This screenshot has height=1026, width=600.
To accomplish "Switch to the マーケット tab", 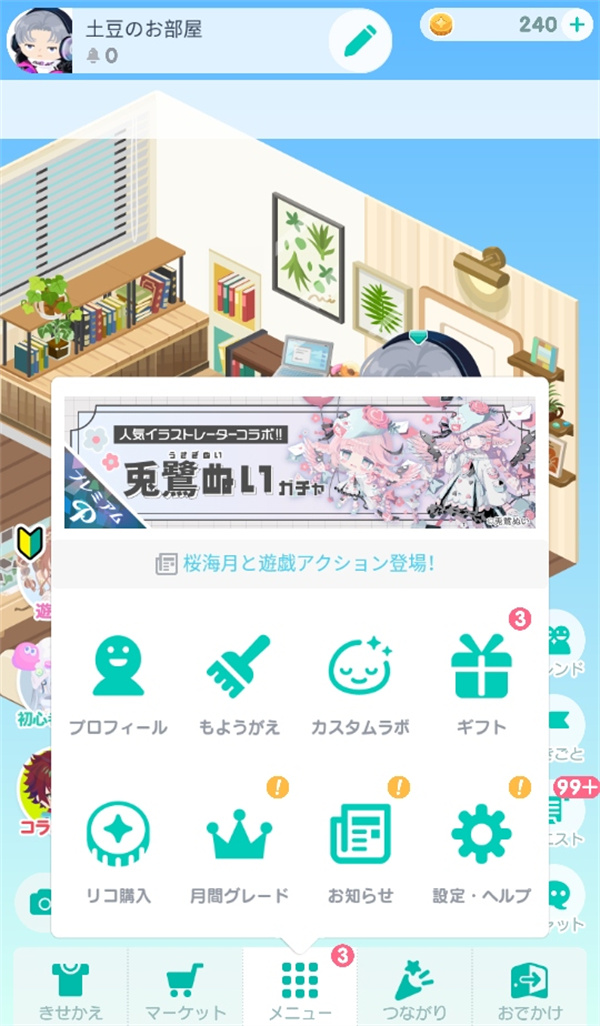I will click(185, 988).
